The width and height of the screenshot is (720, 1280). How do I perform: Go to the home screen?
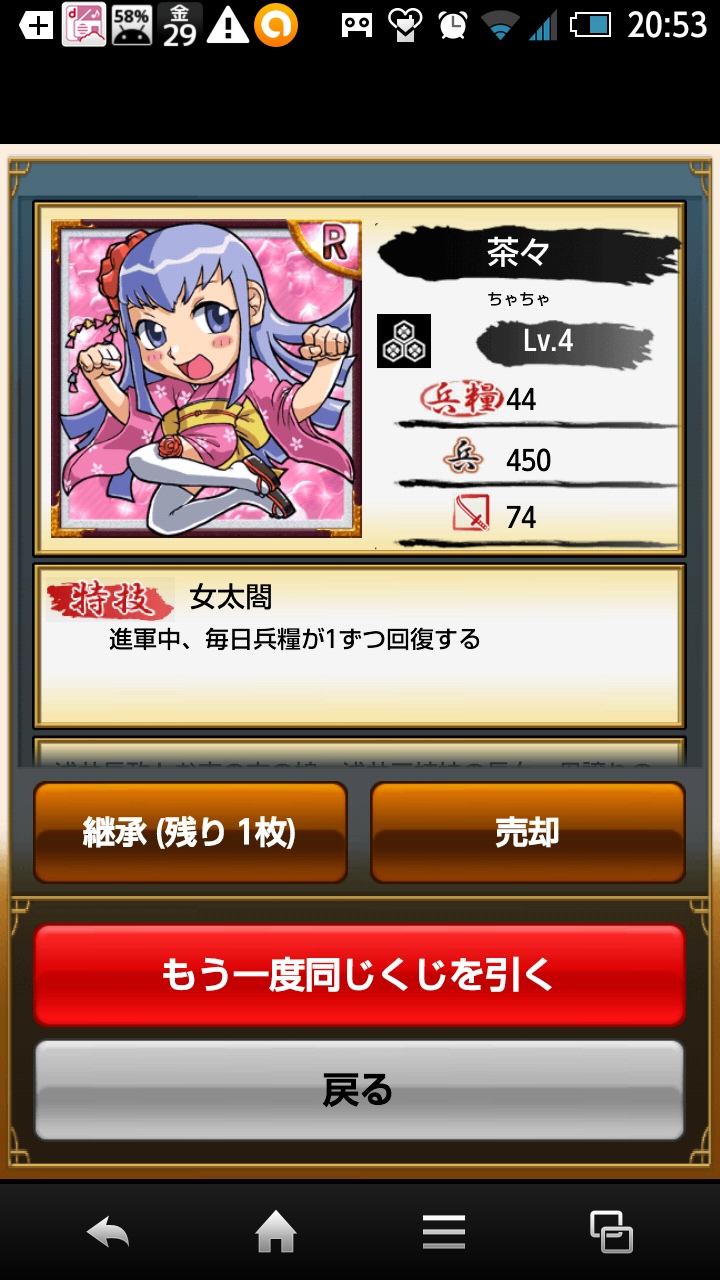(276, 1232)
